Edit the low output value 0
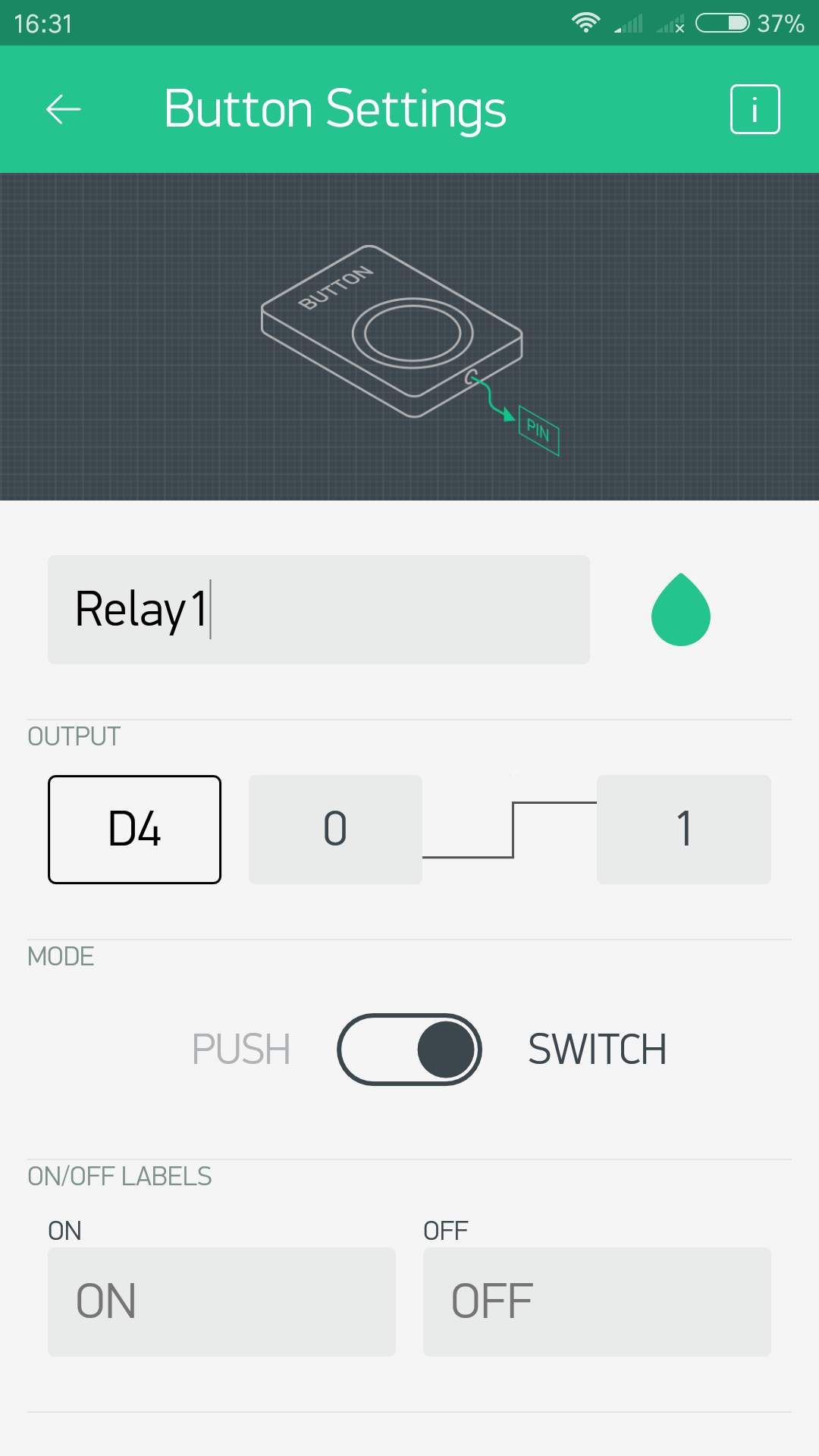This screenshot has width=819, height=1456. 335,830
